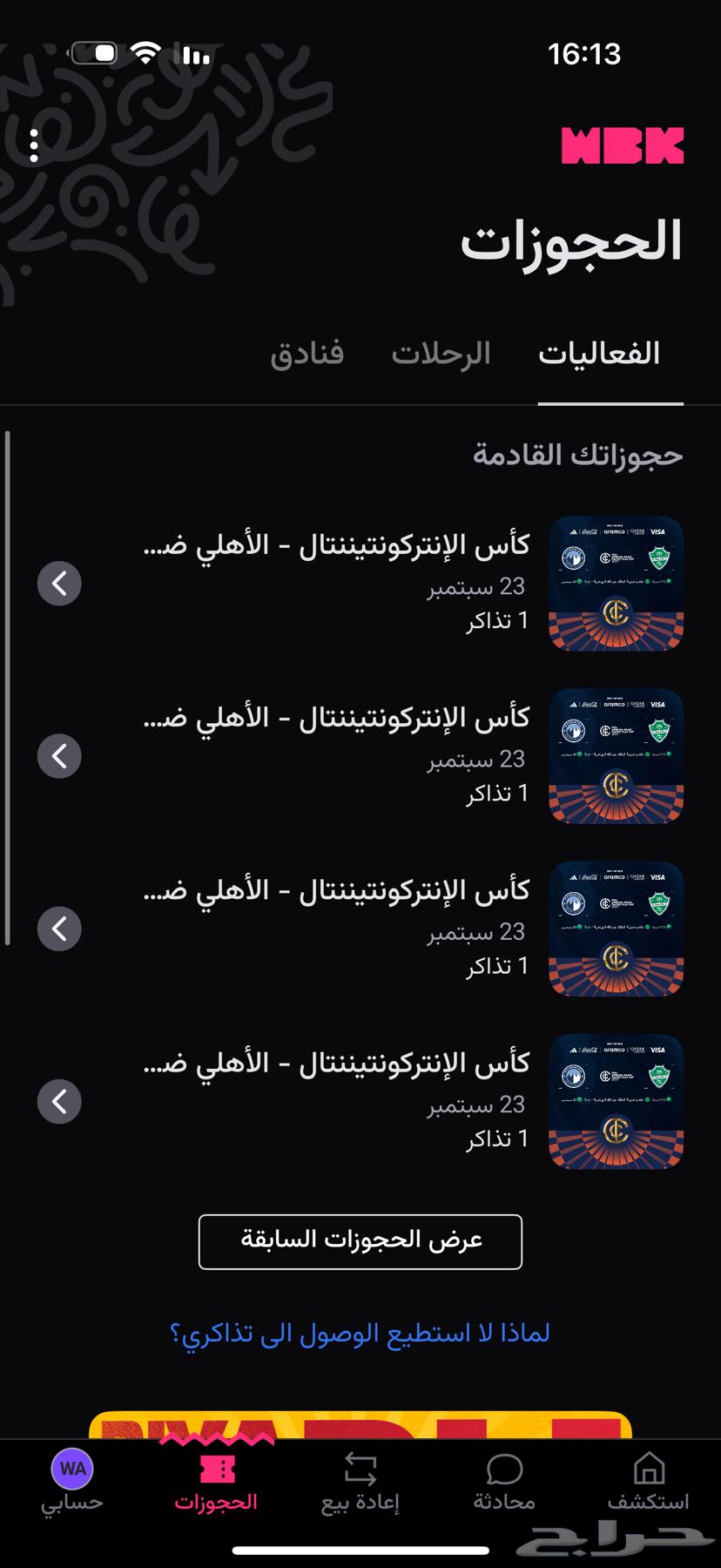Open the three-dot menu icon
Viewport: 721px width, 1568px height.
[x=34, y=145]
